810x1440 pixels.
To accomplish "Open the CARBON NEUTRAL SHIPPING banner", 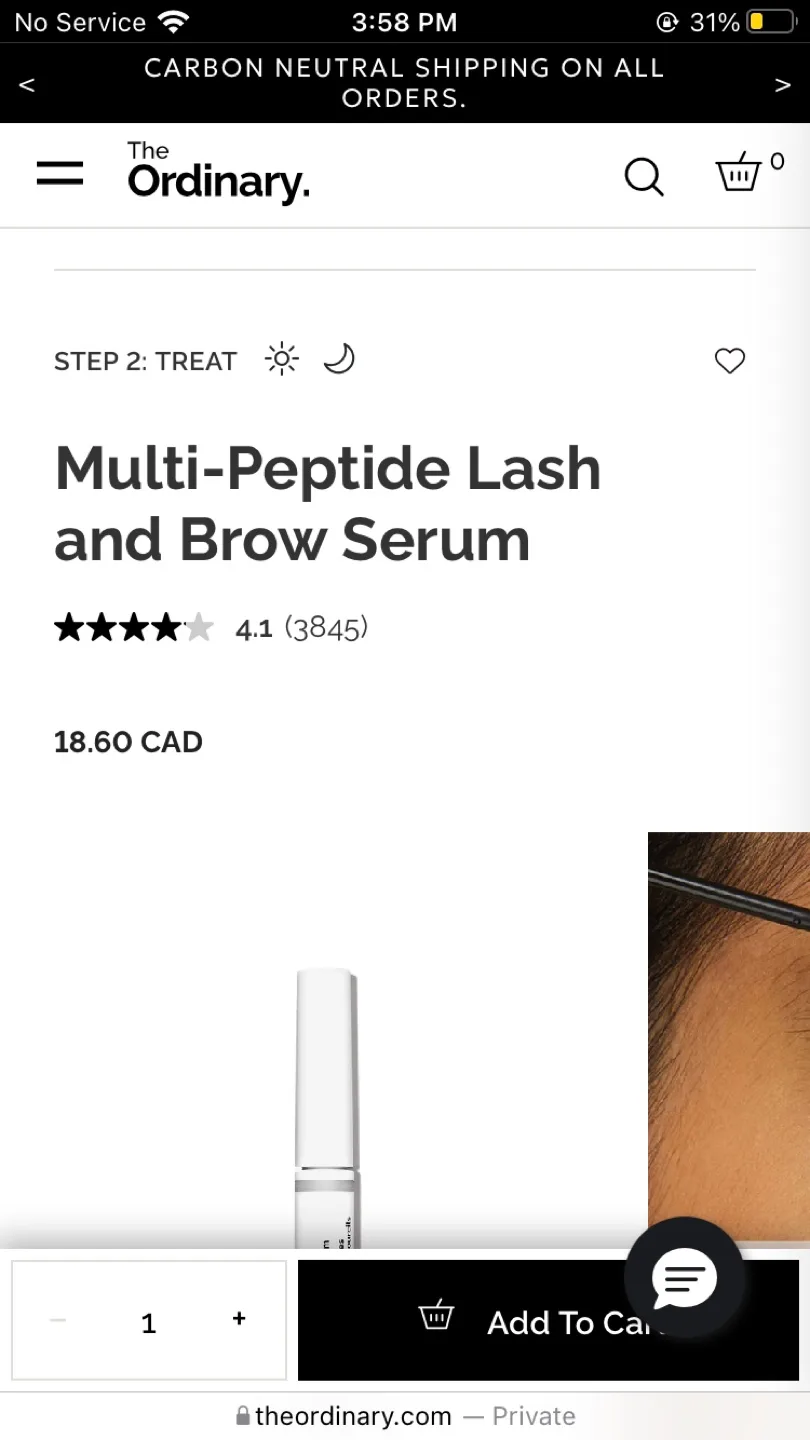I will click(404, 83).
